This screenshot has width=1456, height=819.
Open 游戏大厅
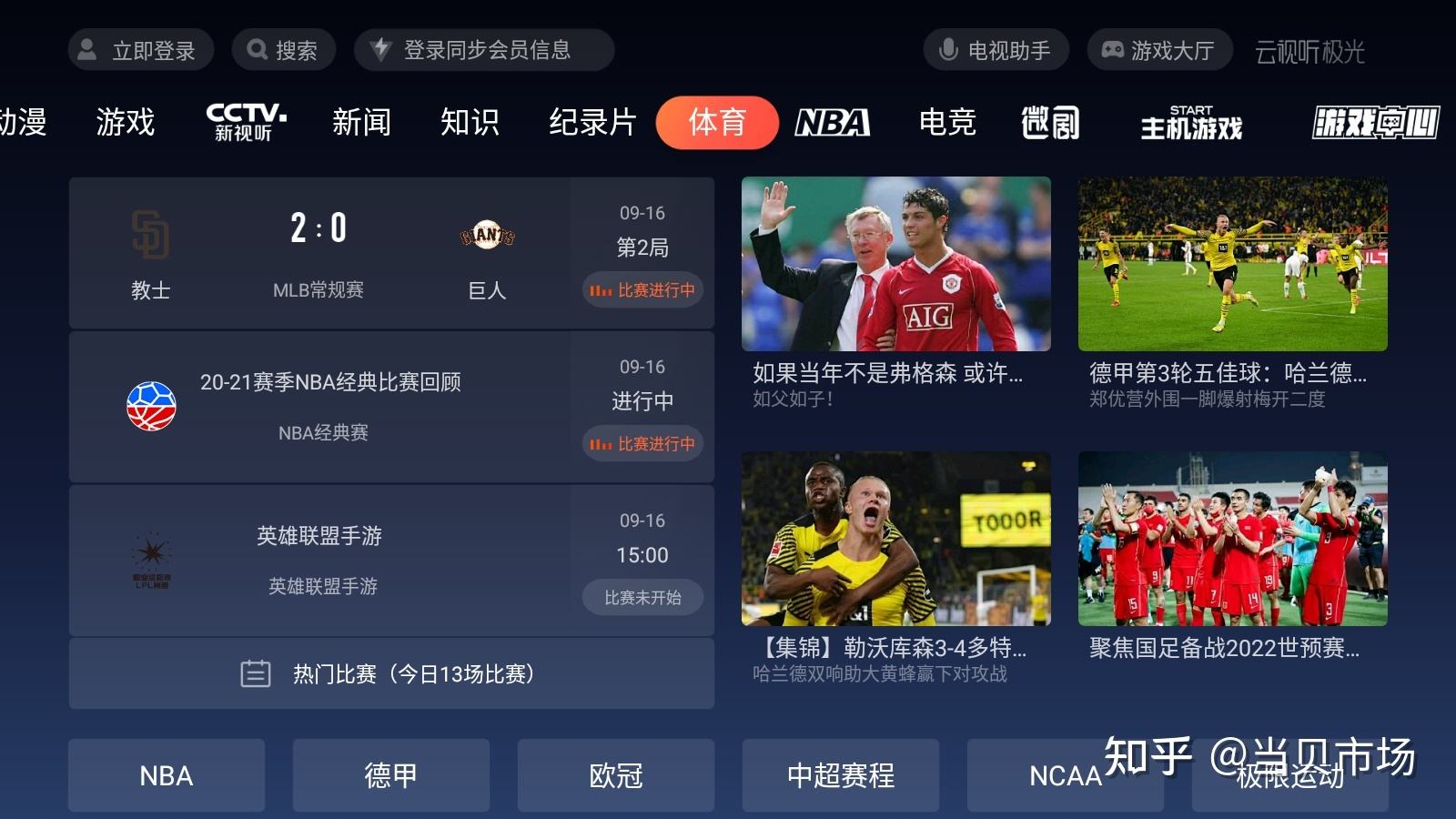pos(1159,50)
